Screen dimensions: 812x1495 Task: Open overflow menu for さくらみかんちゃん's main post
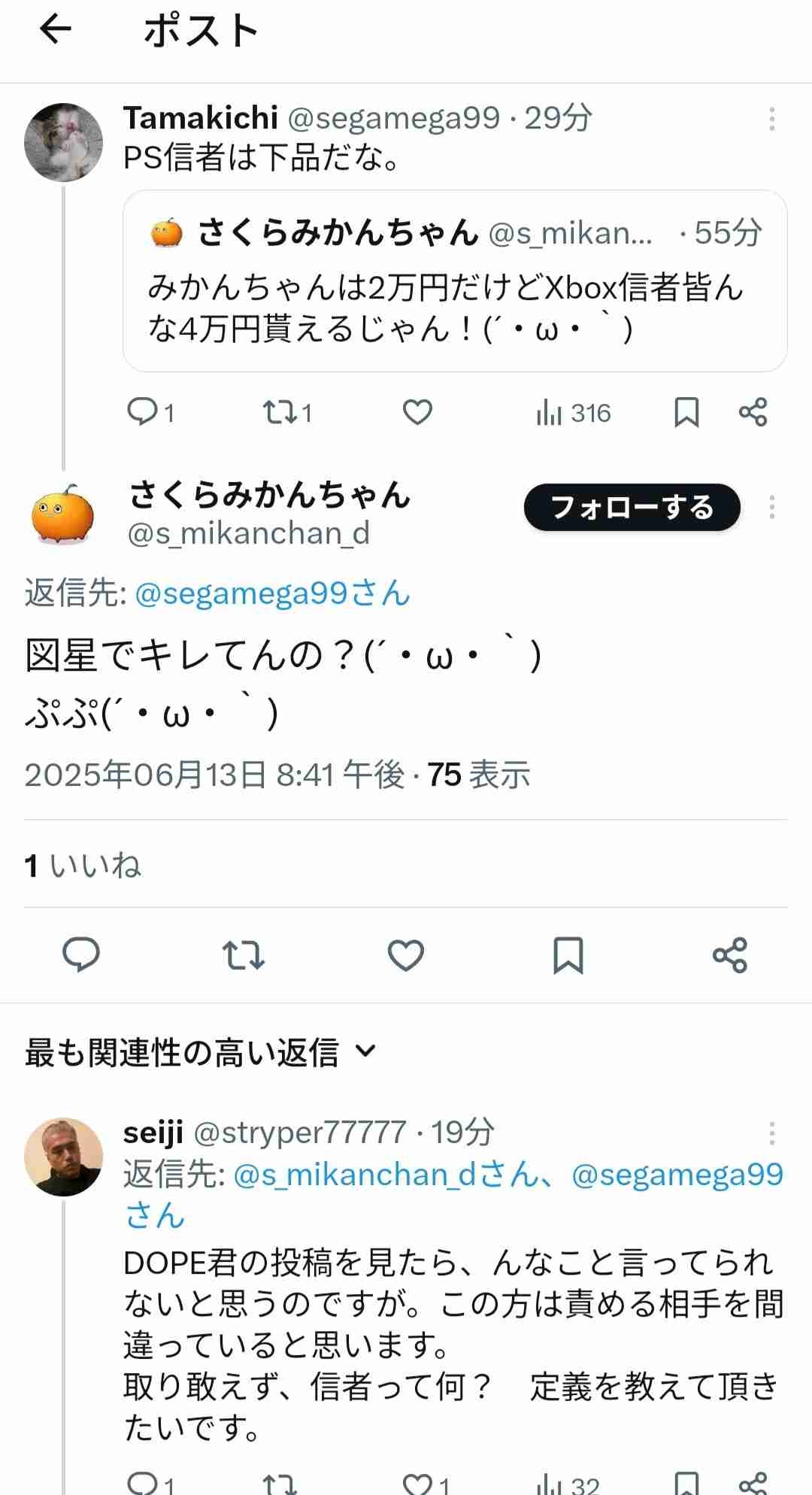click(771, 508)
